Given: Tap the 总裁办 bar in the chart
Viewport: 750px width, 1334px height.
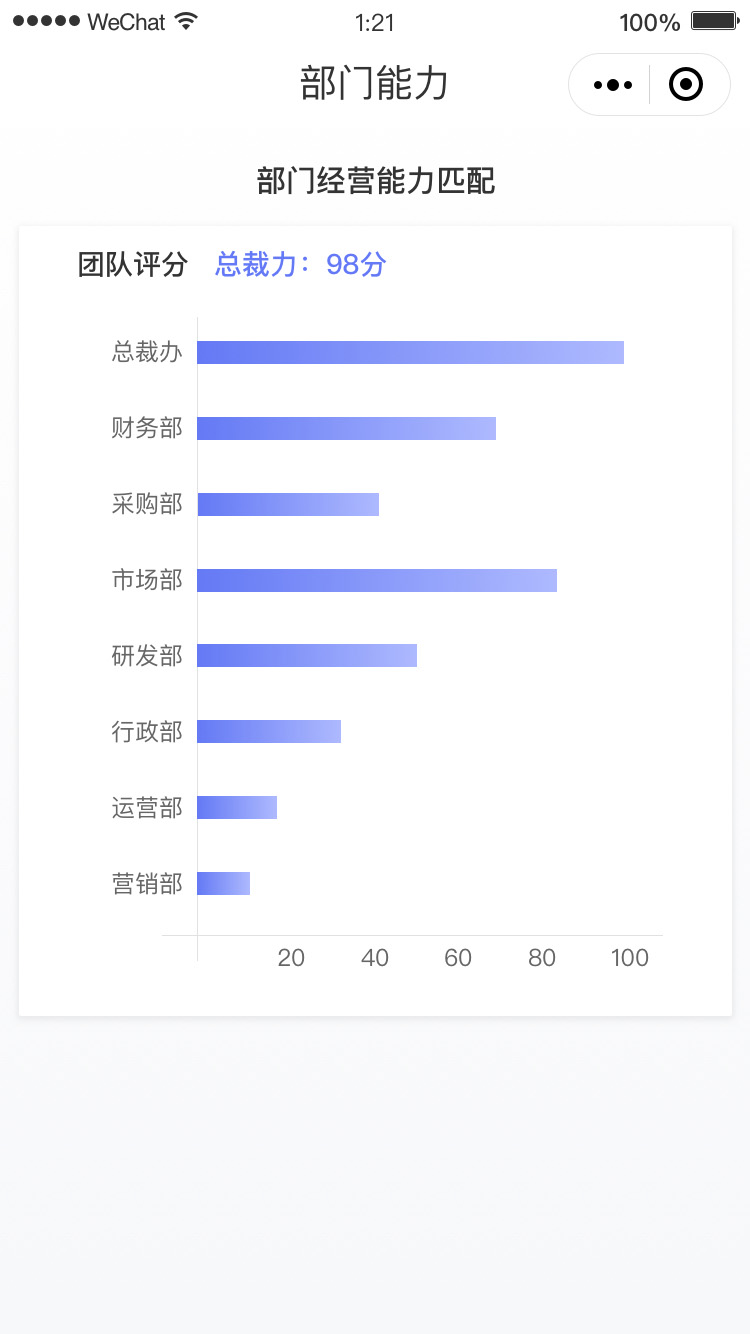Looking at the screenshot, I should [410, 352].
